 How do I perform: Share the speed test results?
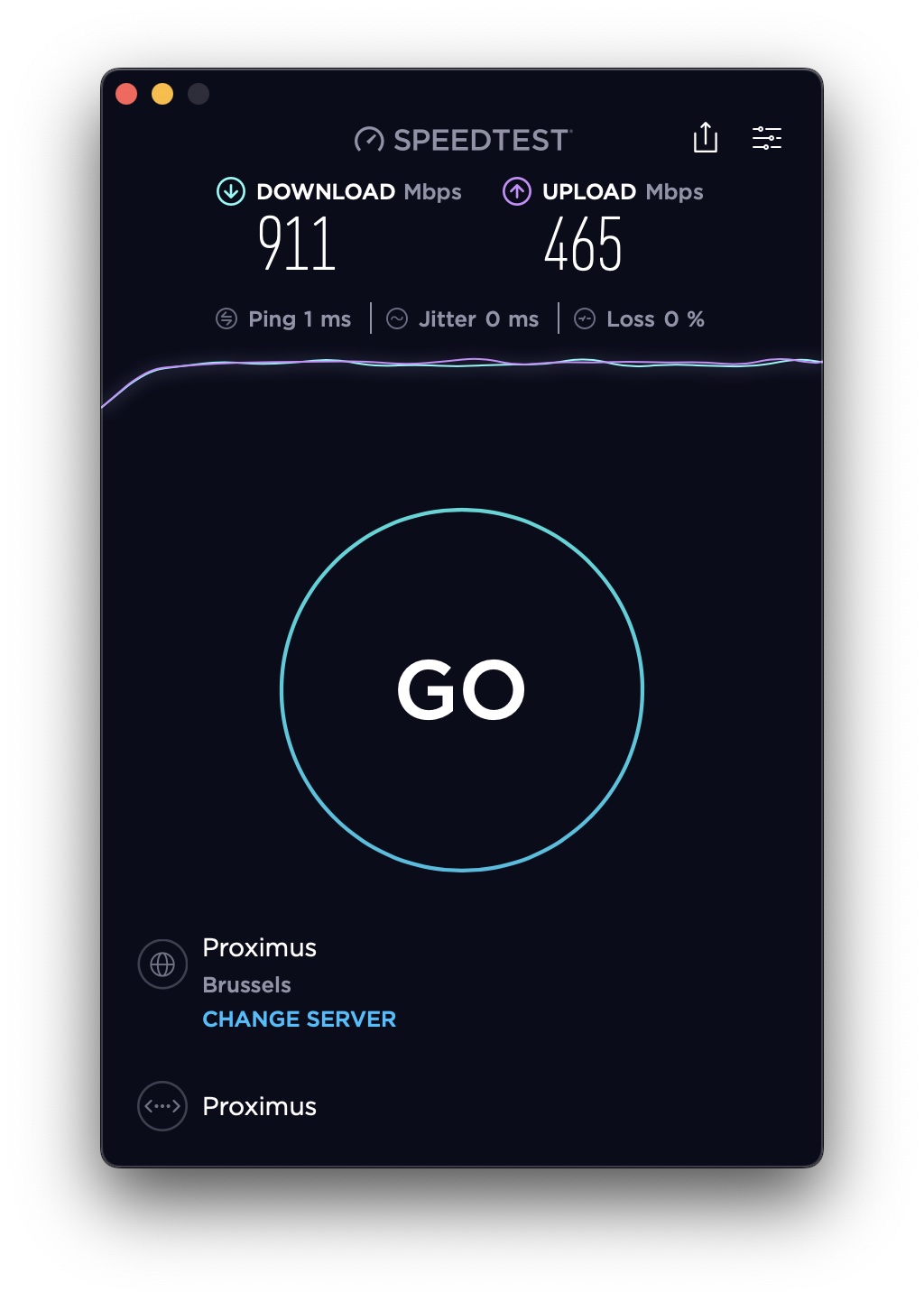coord(705,138)
